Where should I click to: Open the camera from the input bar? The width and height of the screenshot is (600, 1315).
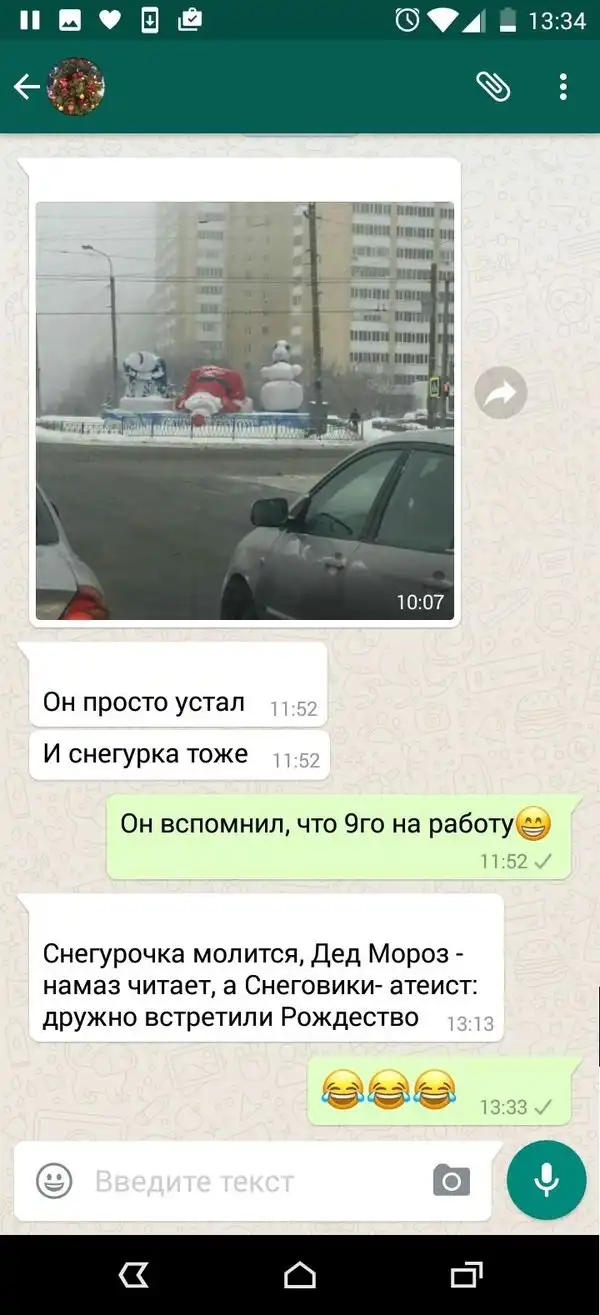[x=451, y=1181]
